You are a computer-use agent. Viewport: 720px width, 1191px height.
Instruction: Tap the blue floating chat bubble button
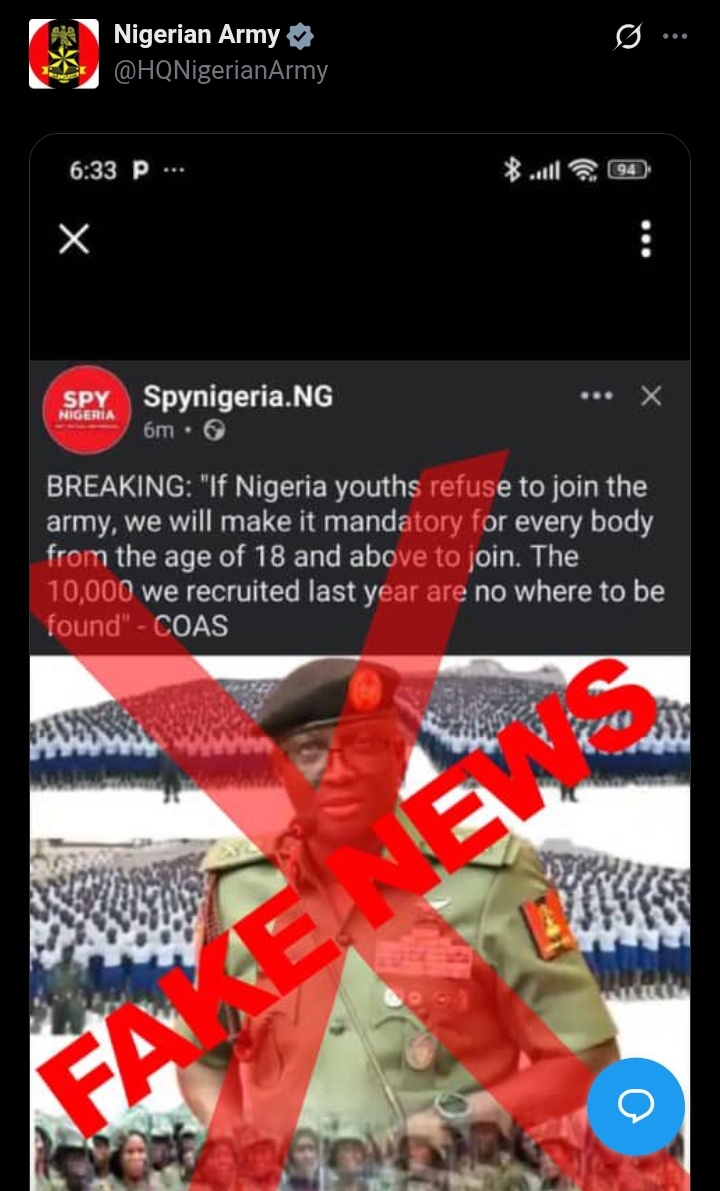point(636,1106)
